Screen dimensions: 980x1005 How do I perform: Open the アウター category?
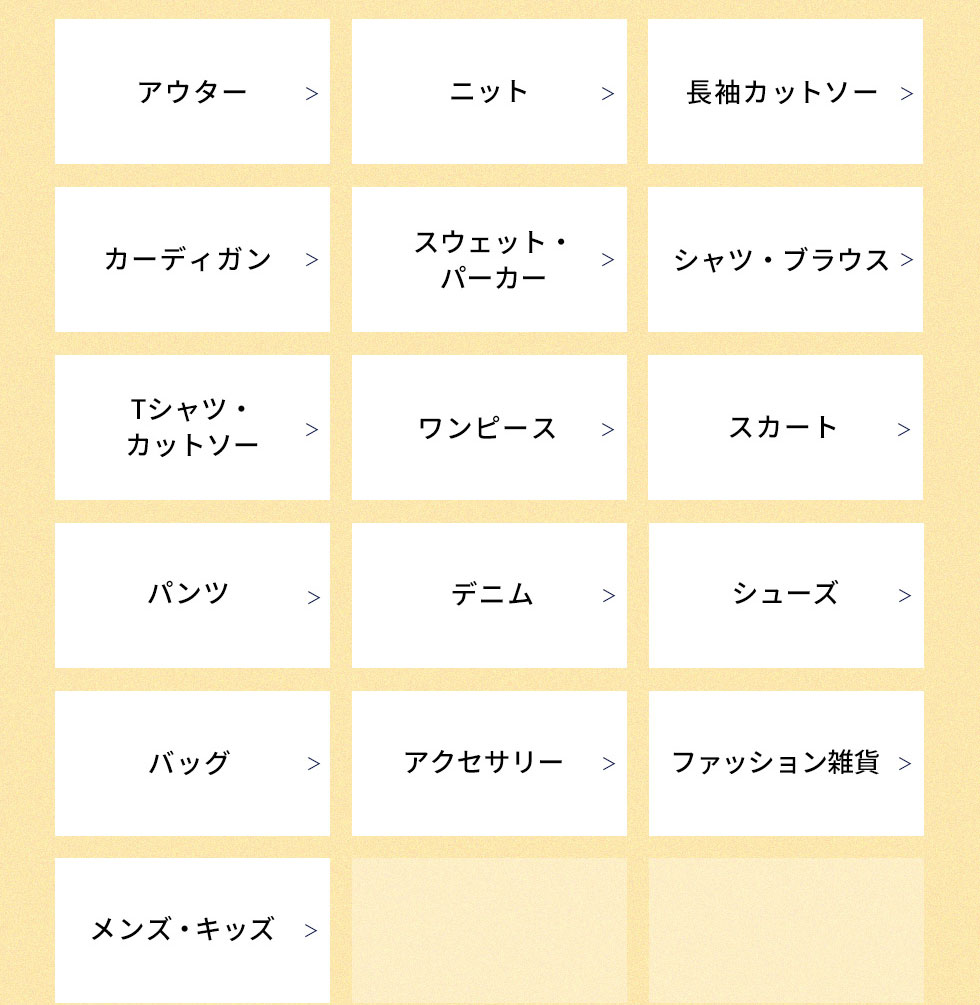[192, 92]
